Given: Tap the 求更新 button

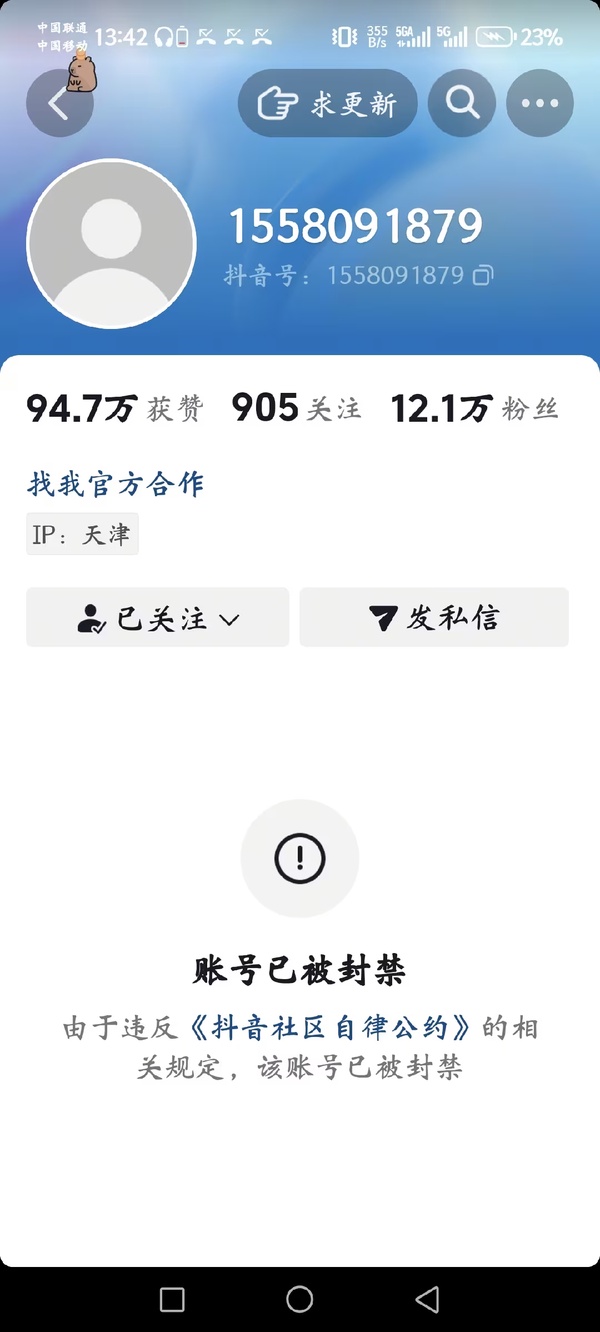Looking at the screenshot, I should click(327, 103).
